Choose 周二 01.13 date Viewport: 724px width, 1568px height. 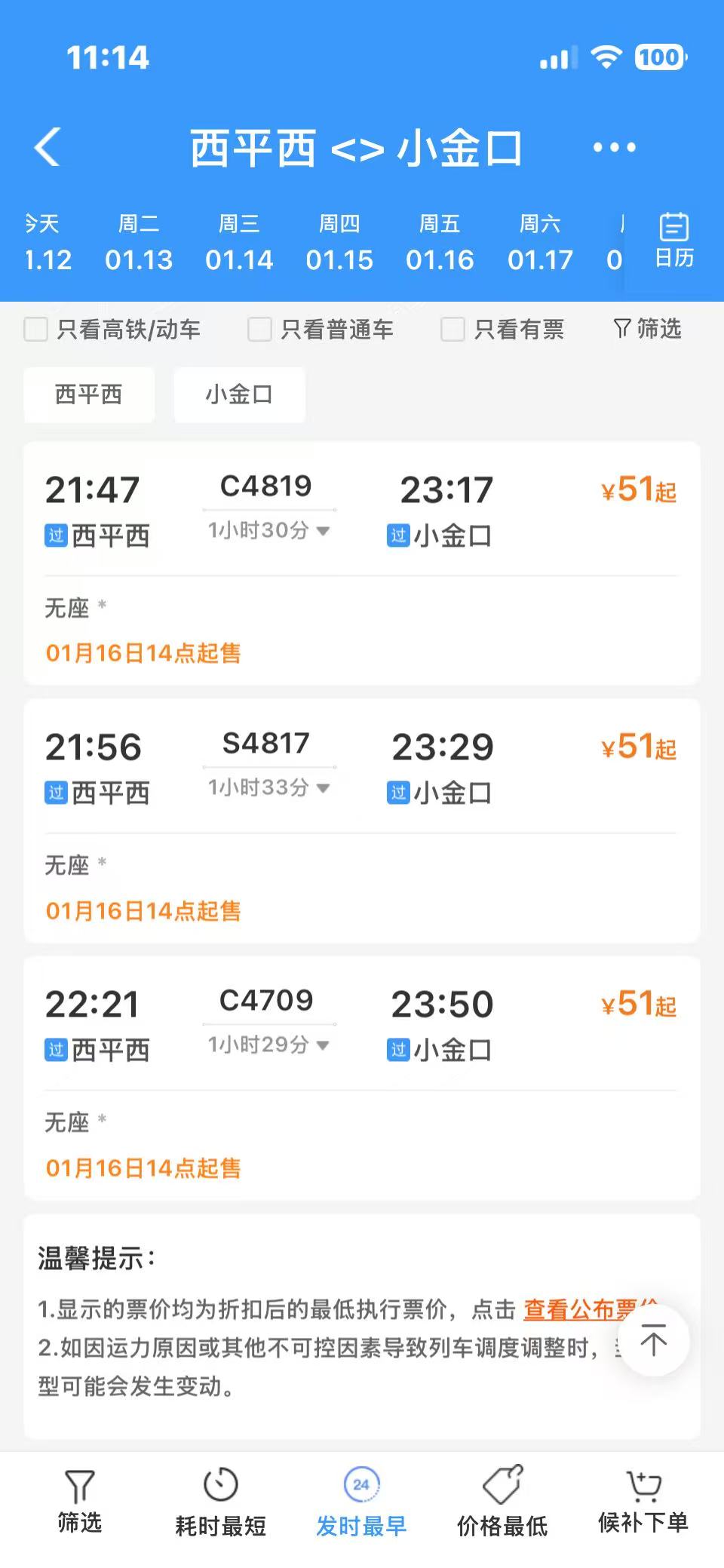tap(139, 243)
